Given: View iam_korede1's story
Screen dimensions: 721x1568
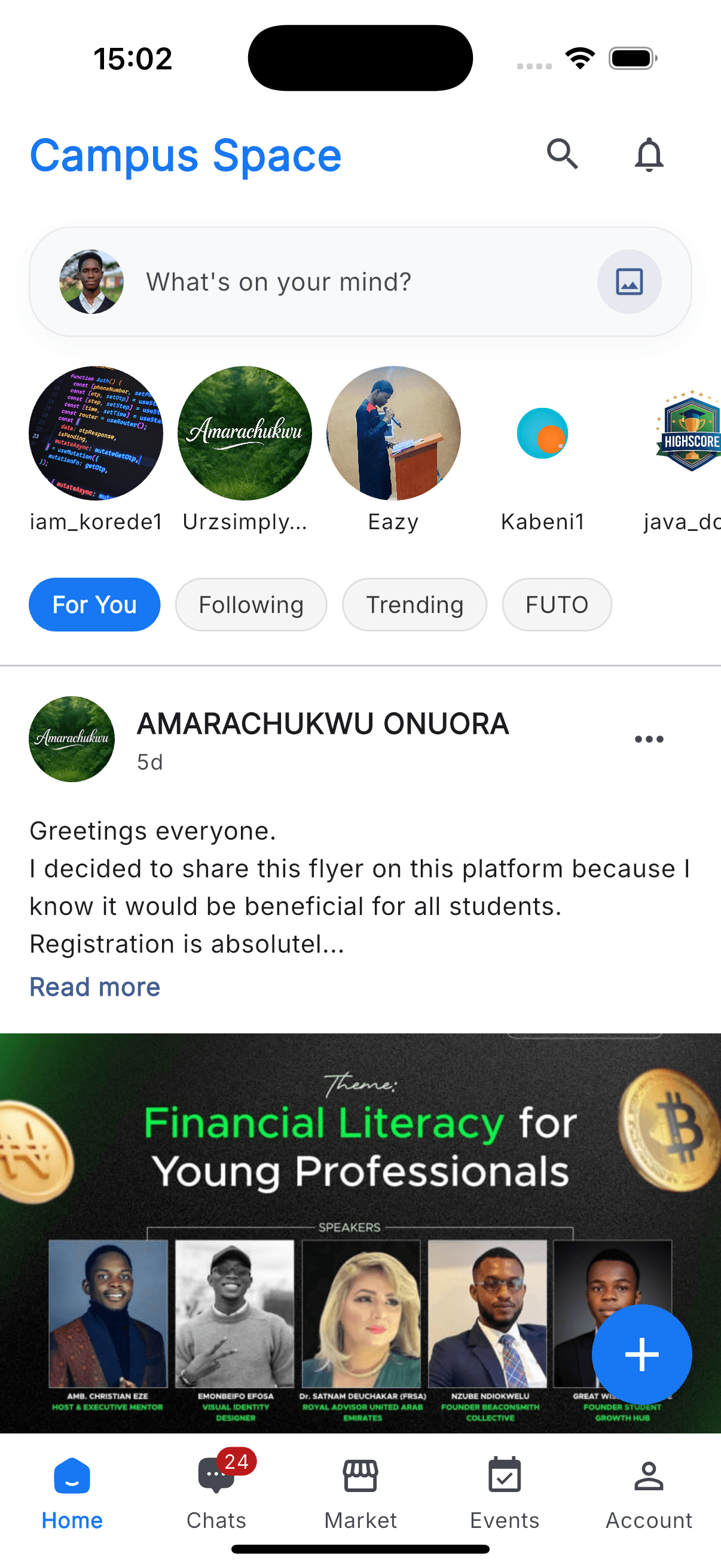Looking at the screenshot, I should coord(96,434).
